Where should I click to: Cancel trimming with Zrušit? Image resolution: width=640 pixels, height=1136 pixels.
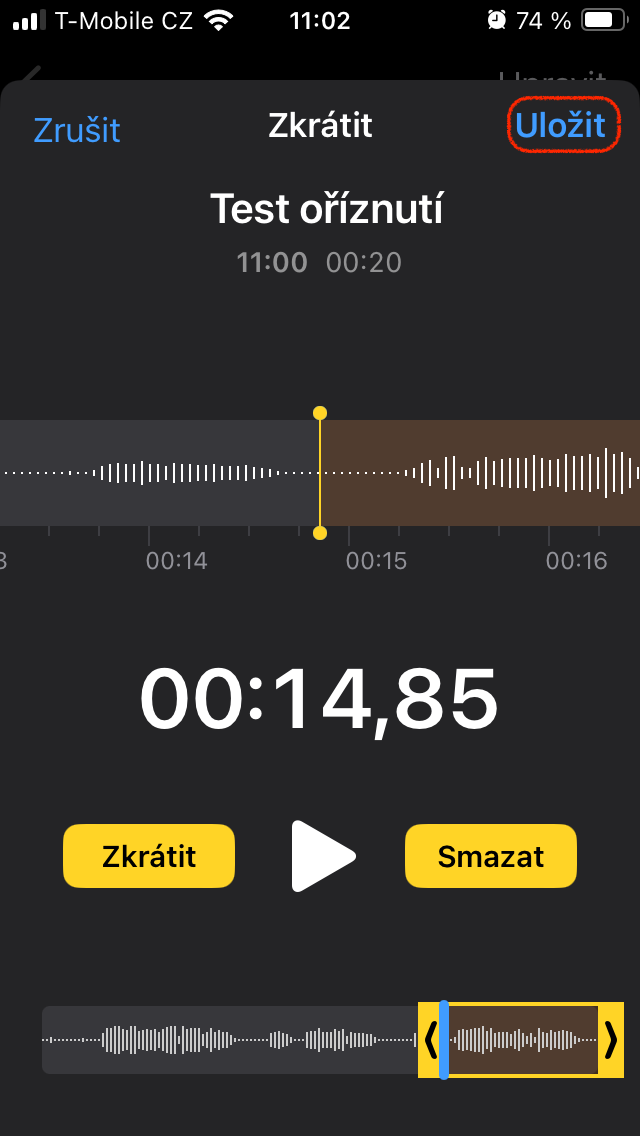(77, 131)
